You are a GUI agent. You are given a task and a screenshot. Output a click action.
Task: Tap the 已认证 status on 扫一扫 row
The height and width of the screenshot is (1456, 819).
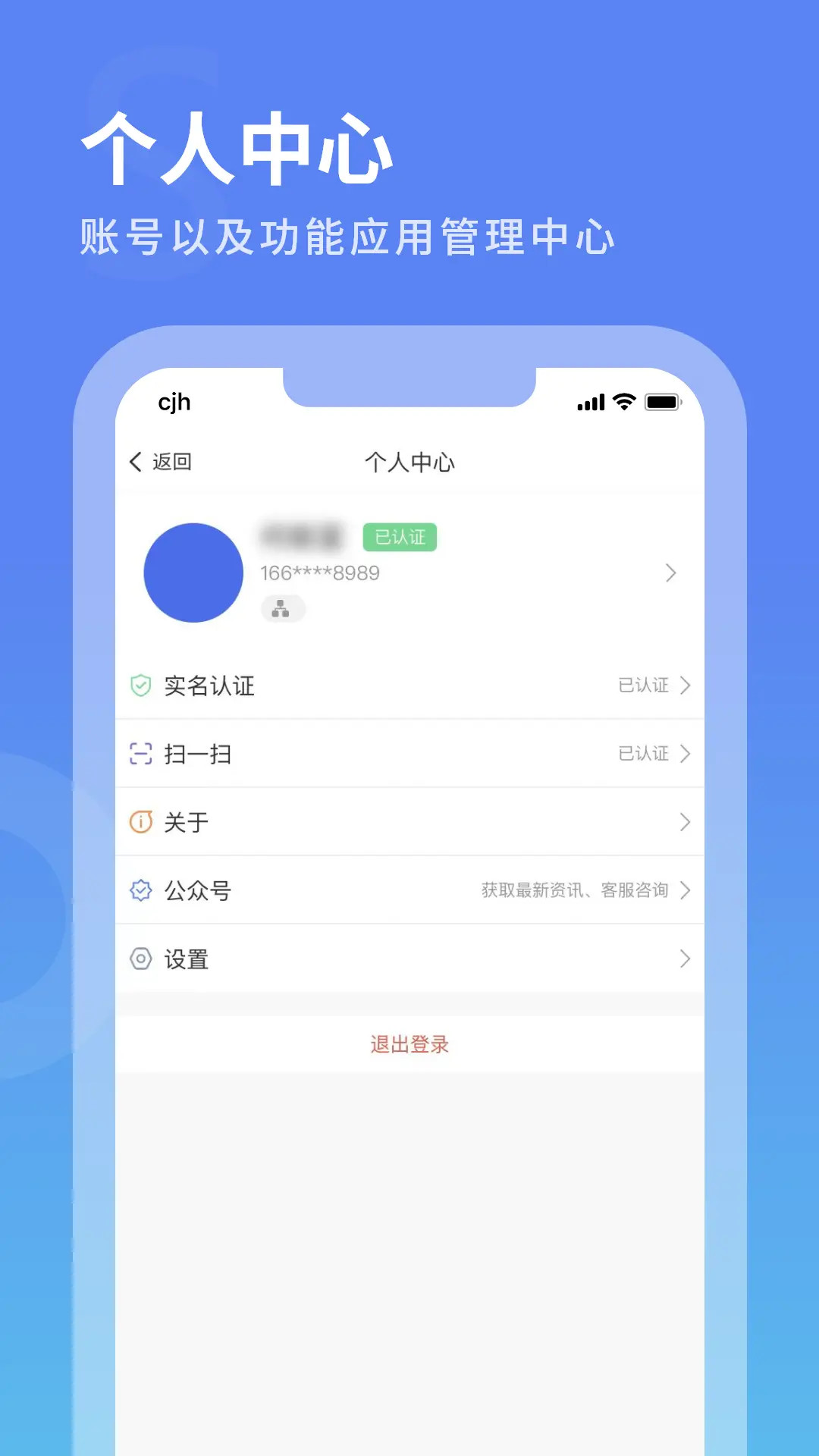click(x=641, y=753)
